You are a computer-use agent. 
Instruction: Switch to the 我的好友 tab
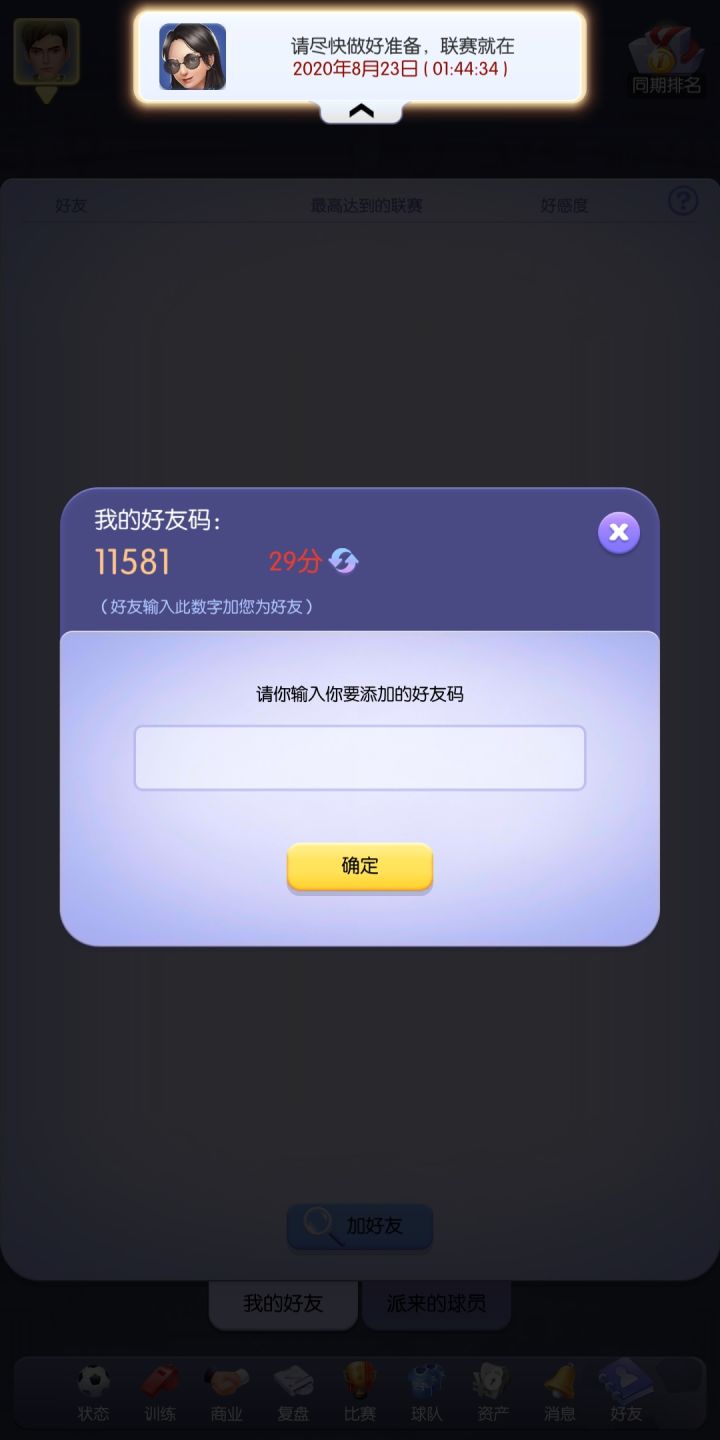[283, 1304]
